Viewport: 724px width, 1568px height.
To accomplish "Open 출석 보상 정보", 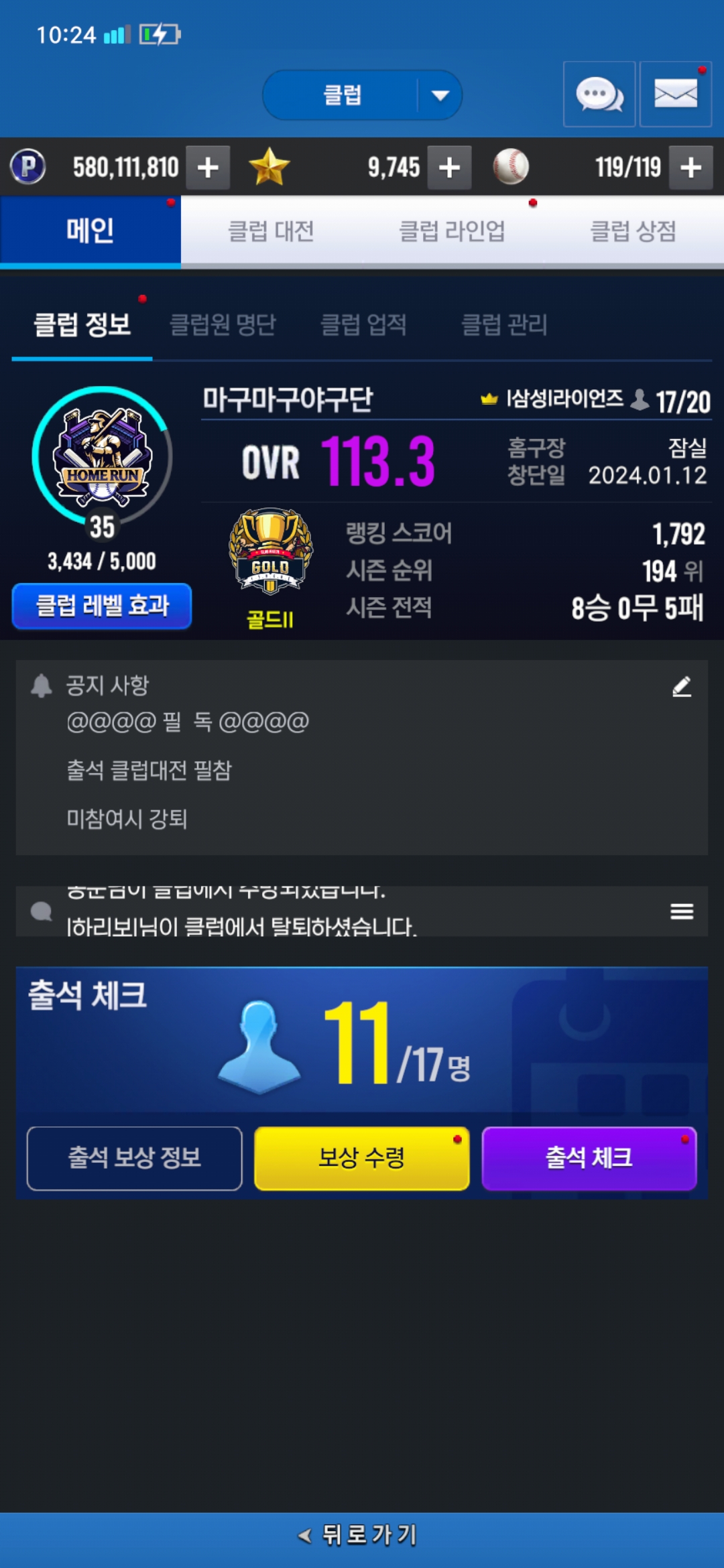I will coord(134,1158).
